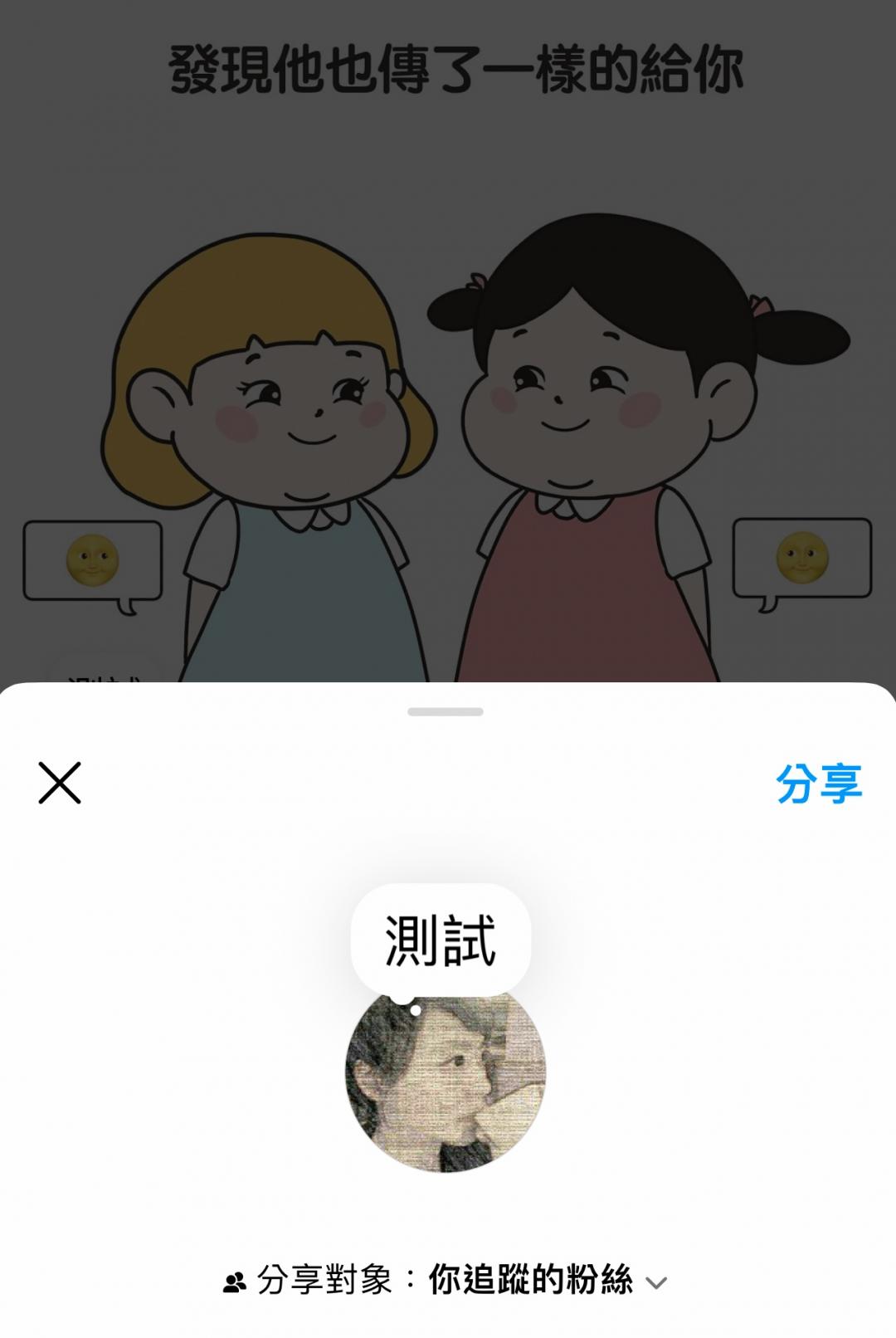Screen dimensions: 896x1338
Task: Tap the X icon to close the share sheet
Action: tap(58, 784)
